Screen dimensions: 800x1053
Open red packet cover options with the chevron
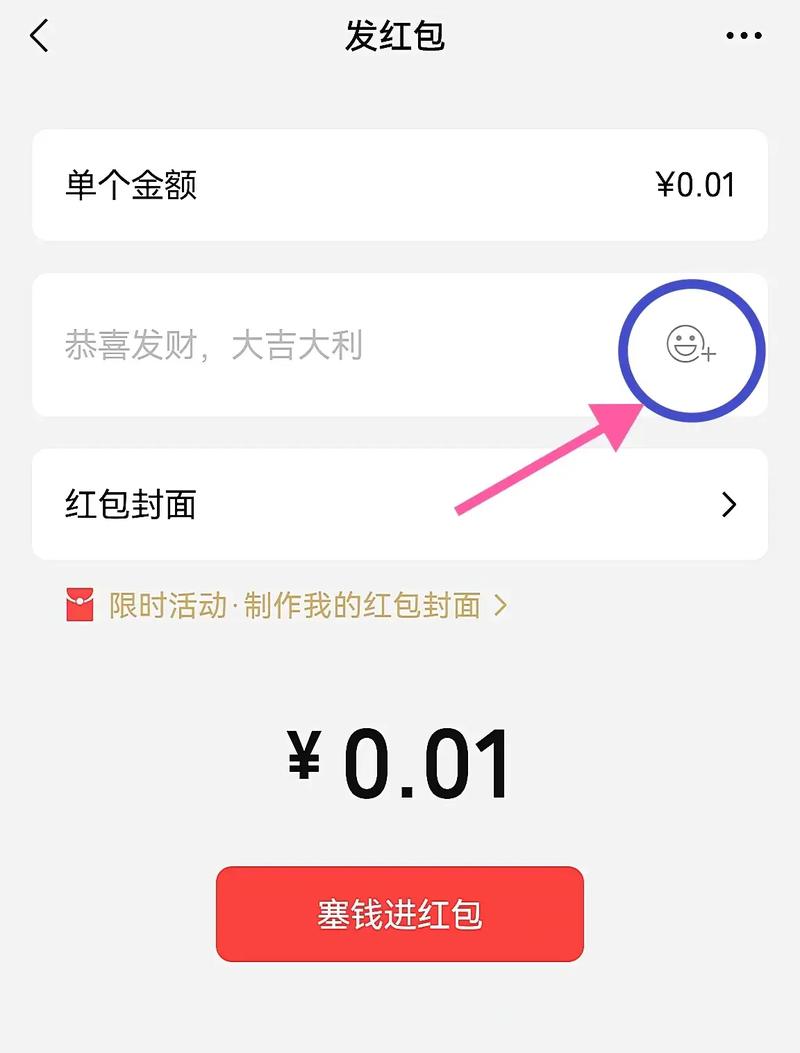coord(729,504)
